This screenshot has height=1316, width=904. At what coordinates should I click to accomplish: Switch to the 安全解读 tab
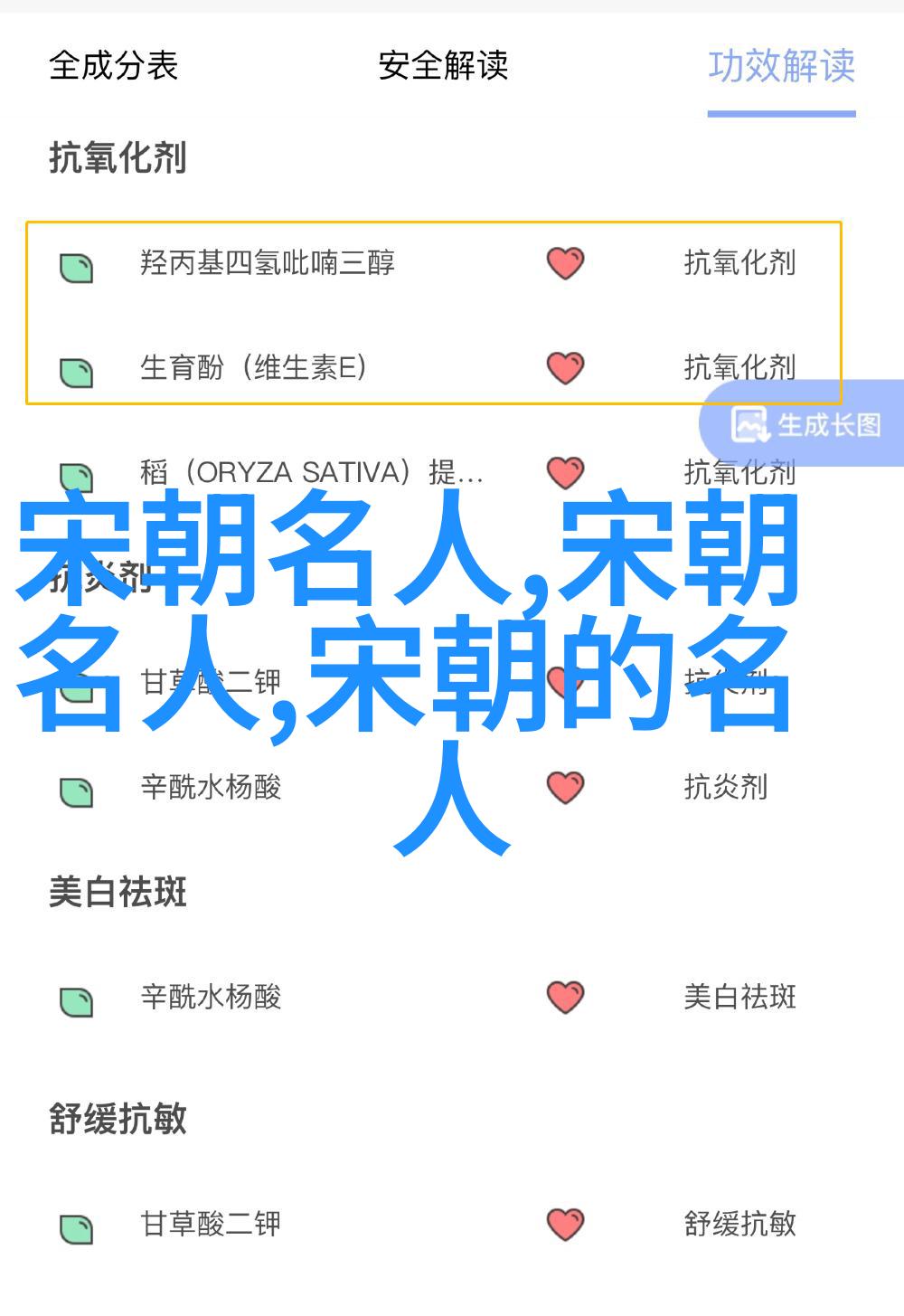click(x=443, y=66)
